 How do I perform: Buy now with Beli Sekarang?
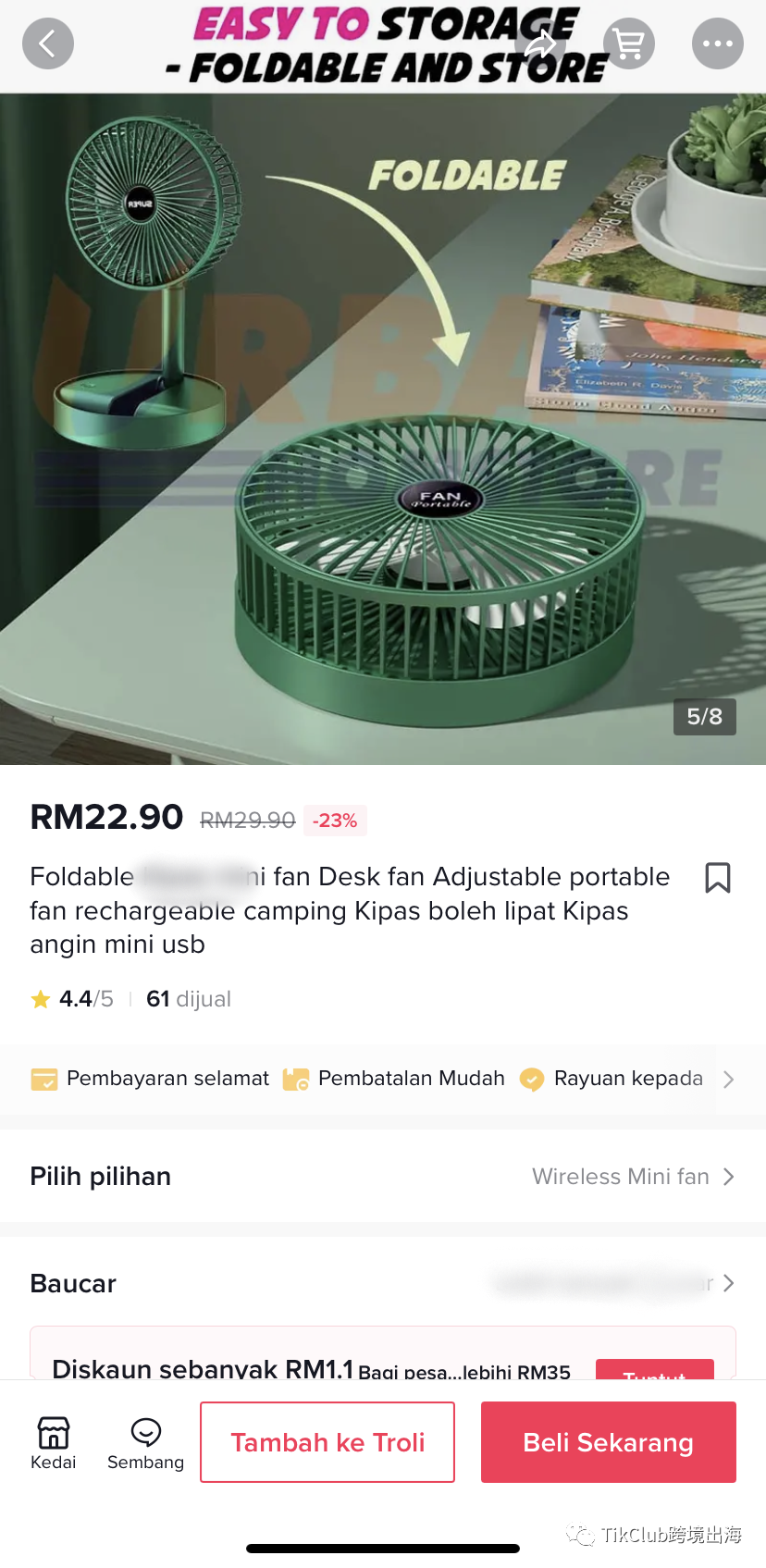point(608,1442)
